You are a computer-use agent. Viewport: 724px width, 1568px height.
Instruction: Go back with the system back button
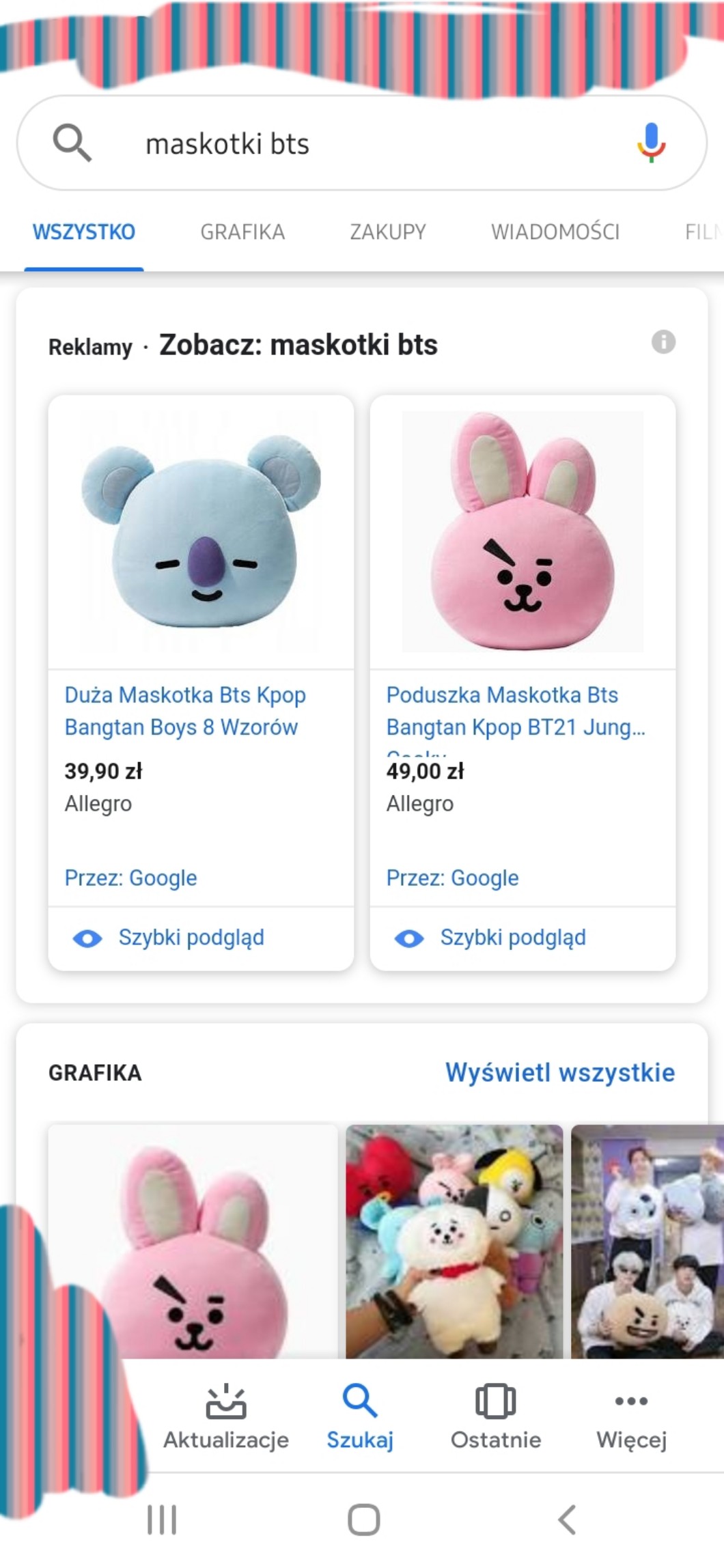[567, 1520]
